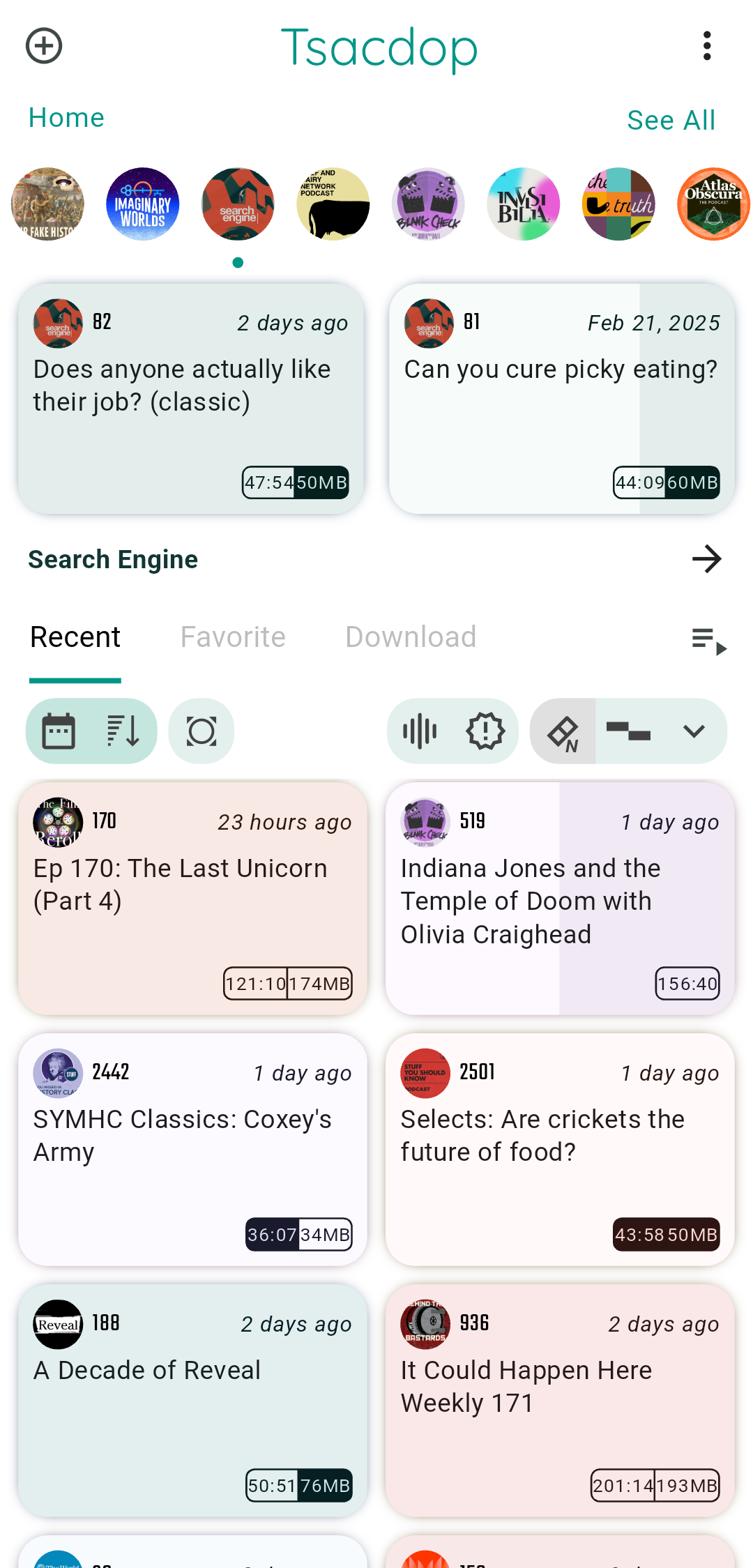Open 'SYMHC Classics: Coxey's Army' episode
Viewport: 753px width, 1568px height.
pyautogui.click(x=192, y=1149)
